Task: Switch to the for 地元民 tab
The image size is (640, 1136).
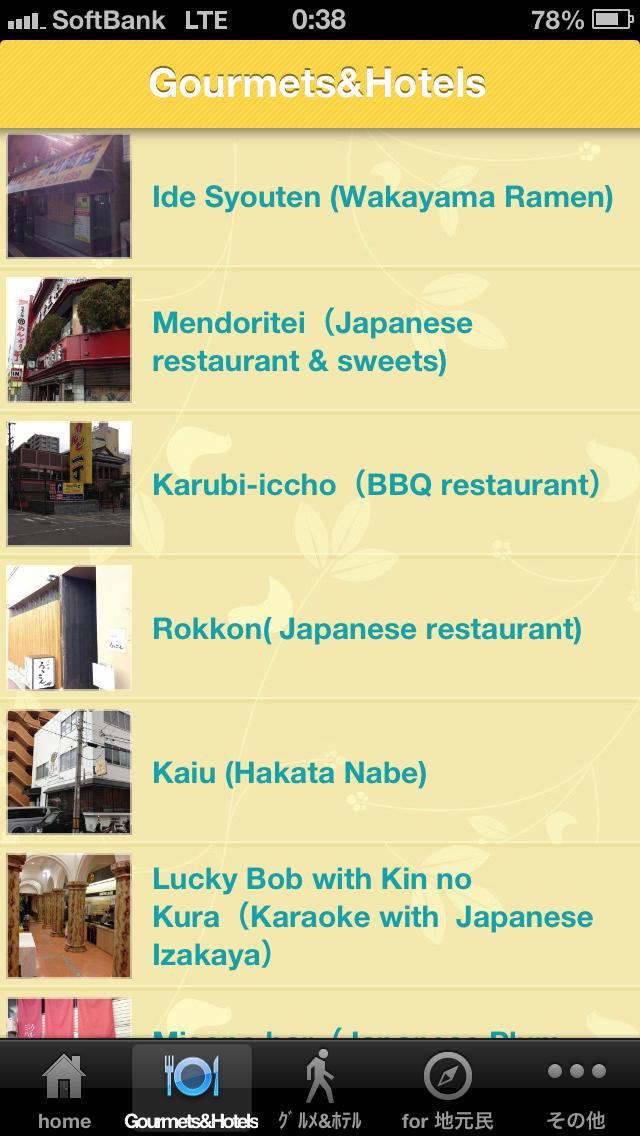Action: coord(447,1090)
